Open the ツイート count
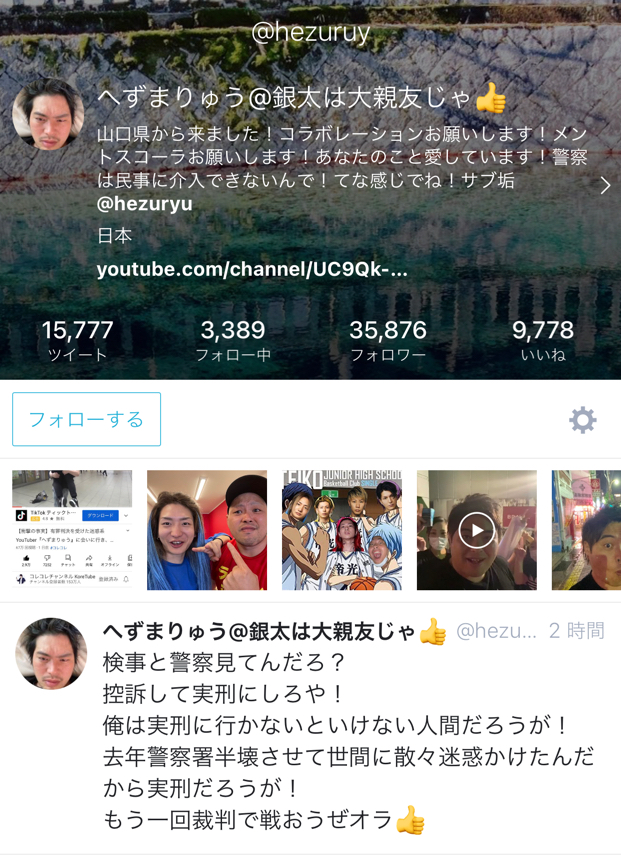Viewport: 621px width, 856px height. pos(77,340)
